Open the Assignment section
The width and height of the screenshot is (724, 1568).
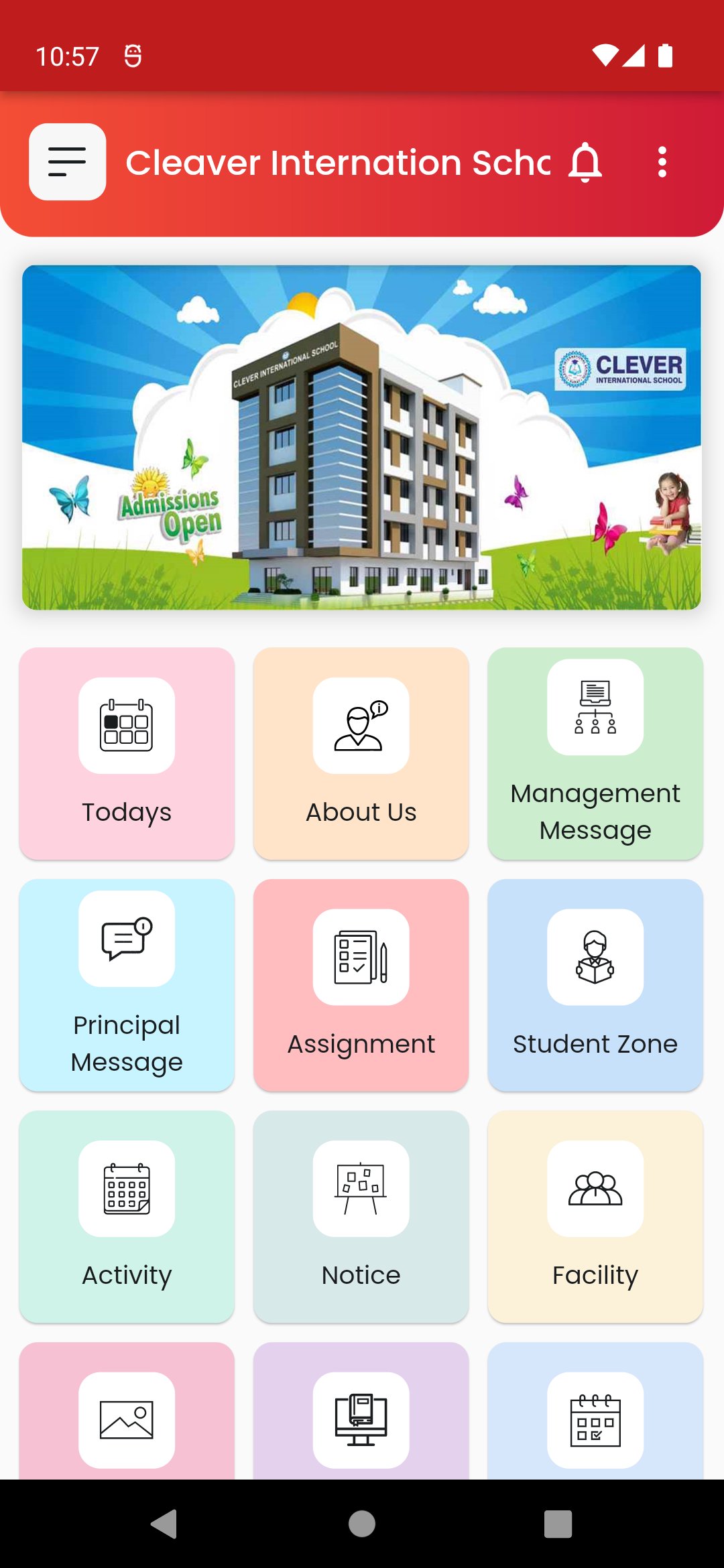click(x=361, y=985)
